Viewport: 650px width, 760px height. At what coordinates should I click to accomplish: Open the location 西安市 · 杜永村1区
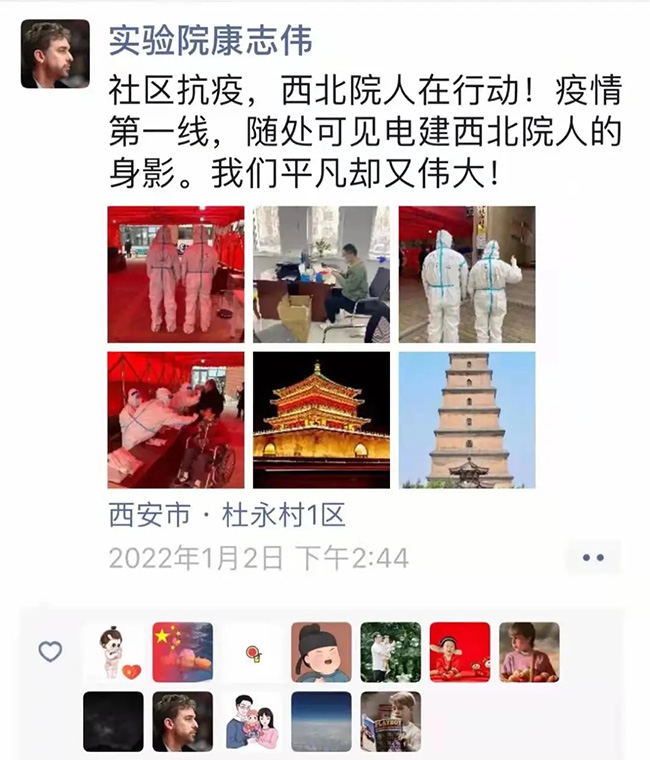pyautogui.click(x=227, y=516)
